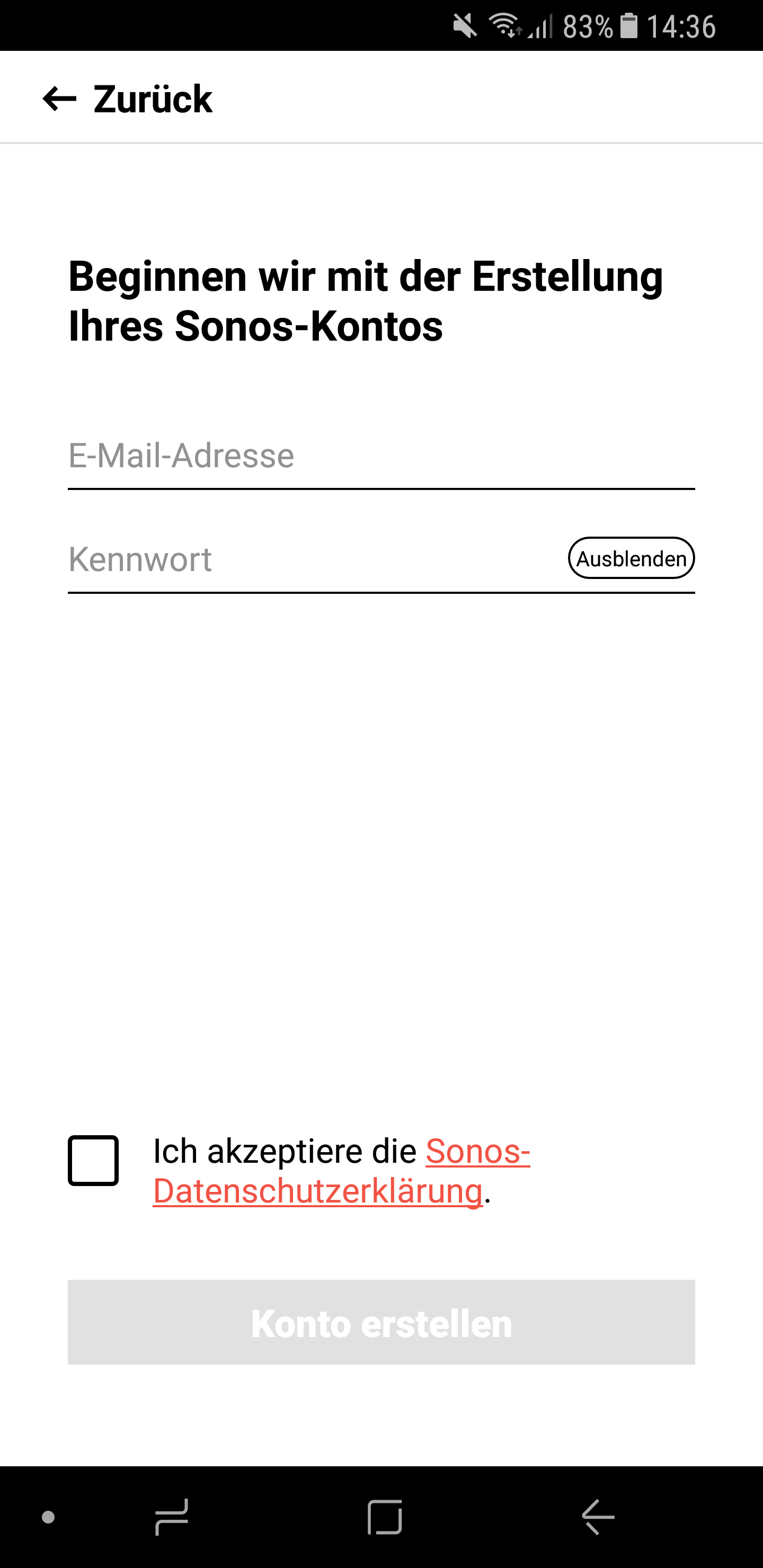Tap Konto erstellen button
Screen dimensions: 763x1568
[381, 1322]
